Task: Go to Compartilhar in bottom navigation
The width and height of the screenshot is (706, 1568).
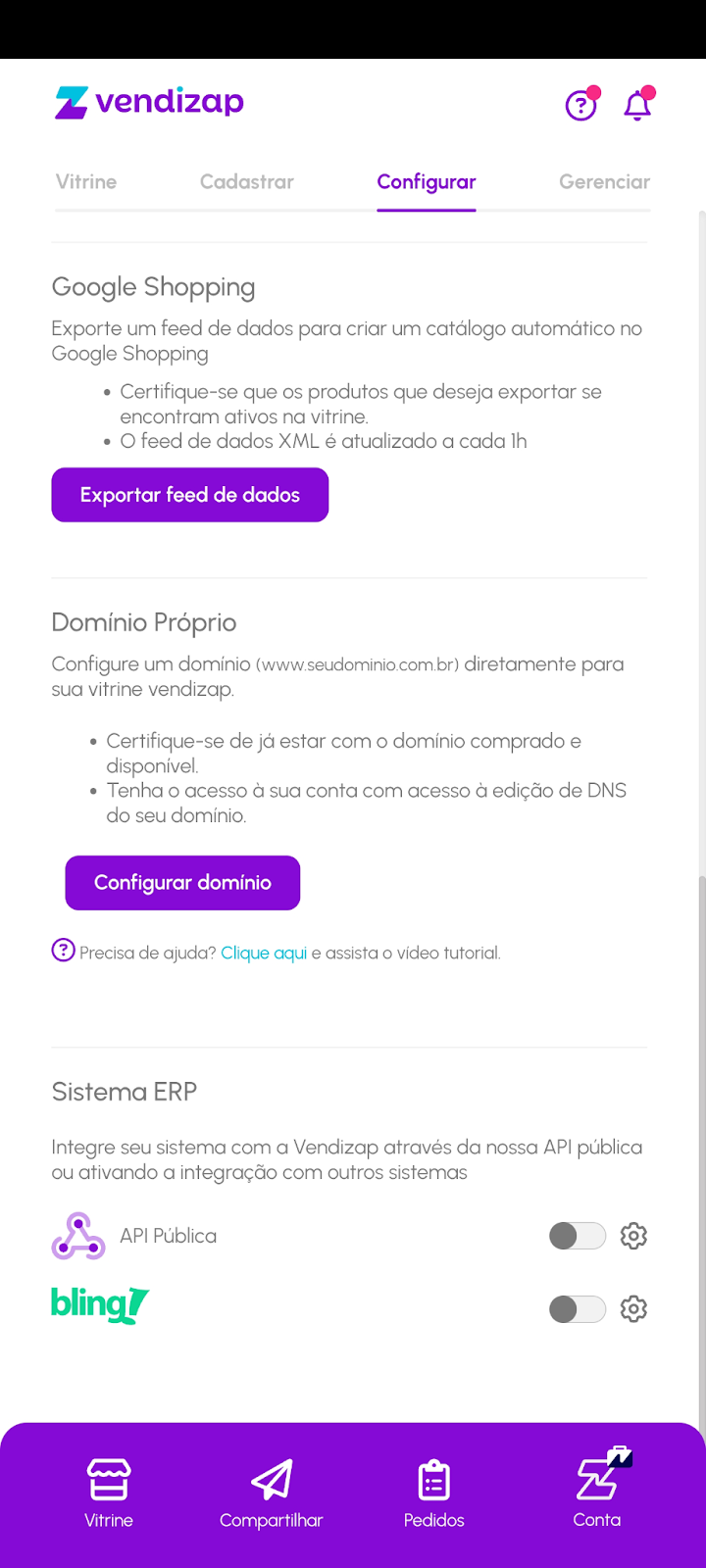Action: pyautogui.click(x=272, y=1493)
